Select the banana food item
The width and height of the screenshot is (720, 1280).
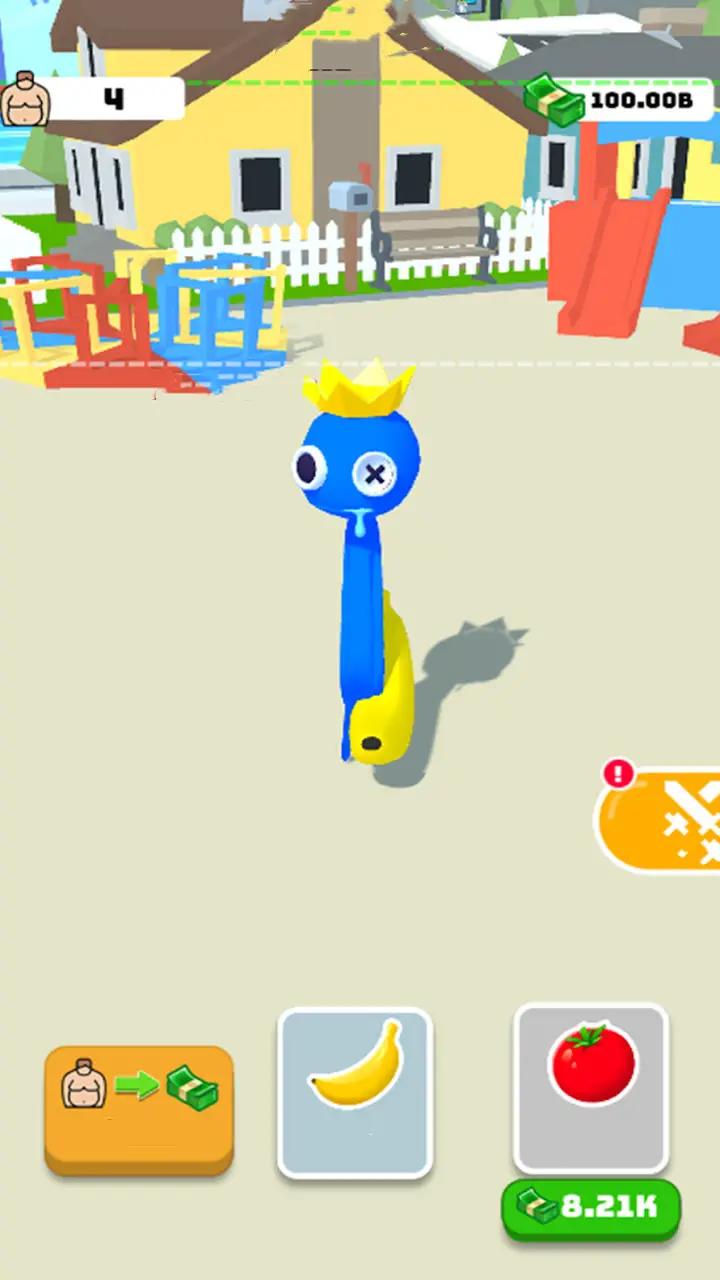[x=355, y=1090]
